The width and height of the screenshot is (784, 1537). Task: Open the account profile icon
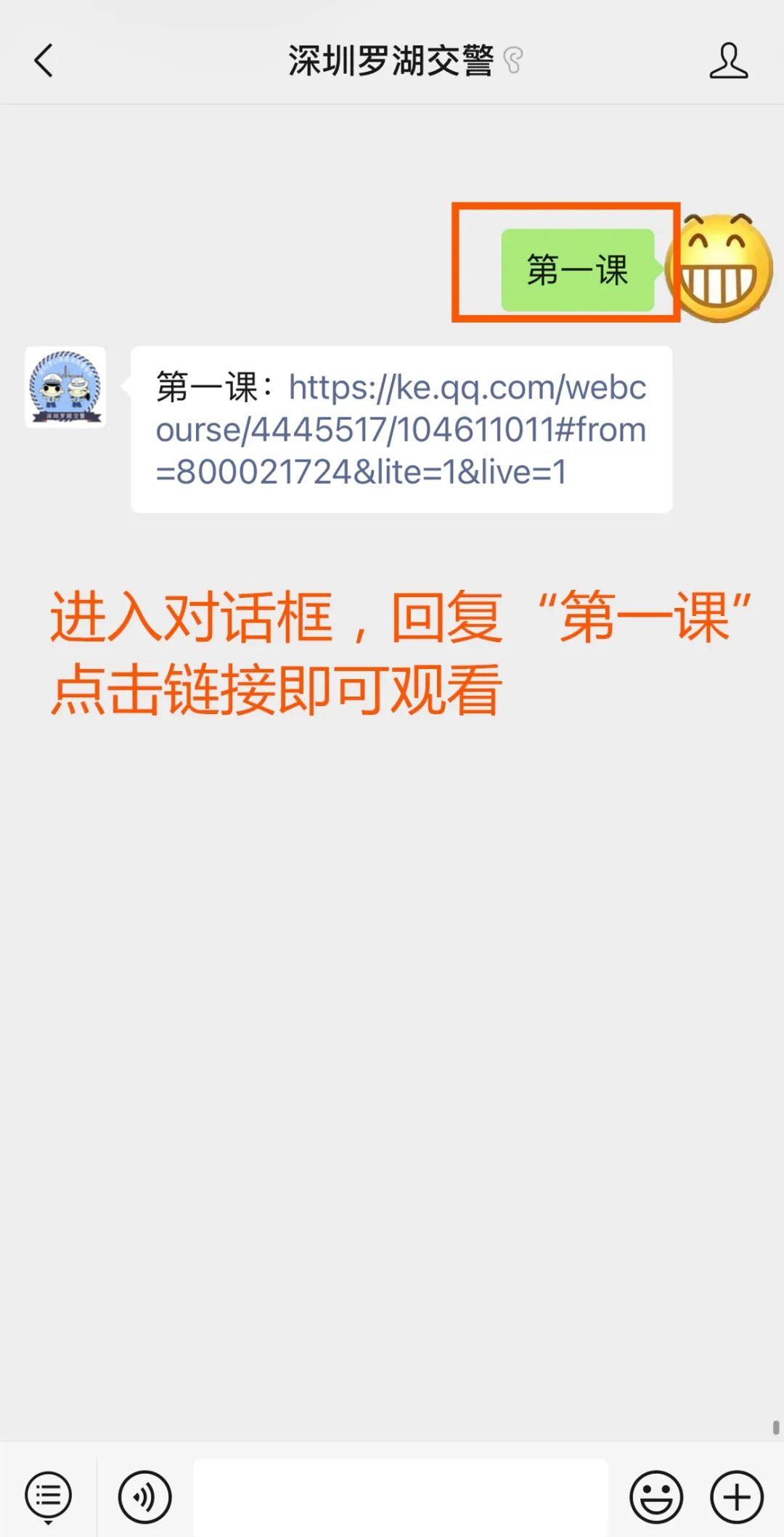click(x=728, y=60)
